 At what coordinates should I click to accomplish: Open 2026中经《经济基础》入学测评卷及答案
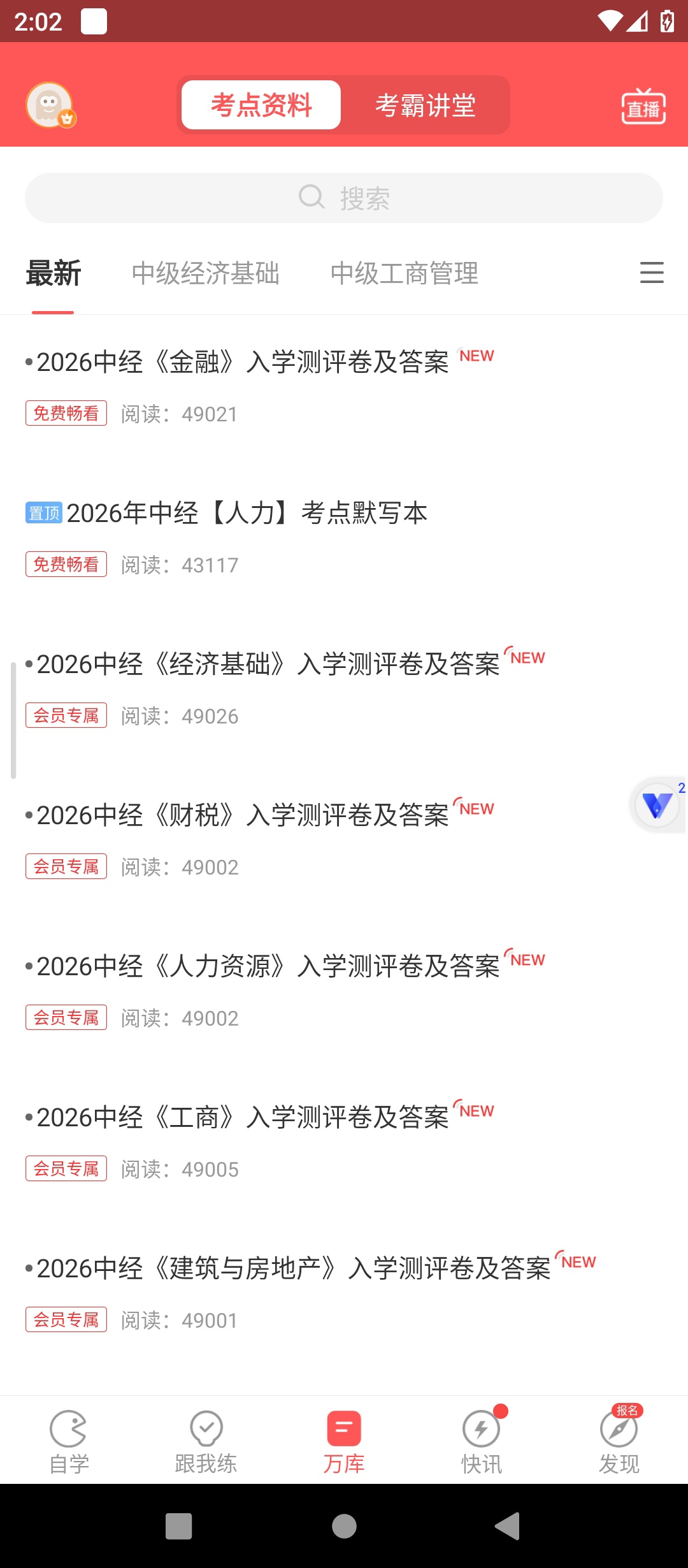pyautogui.click(x=268, y=664)
